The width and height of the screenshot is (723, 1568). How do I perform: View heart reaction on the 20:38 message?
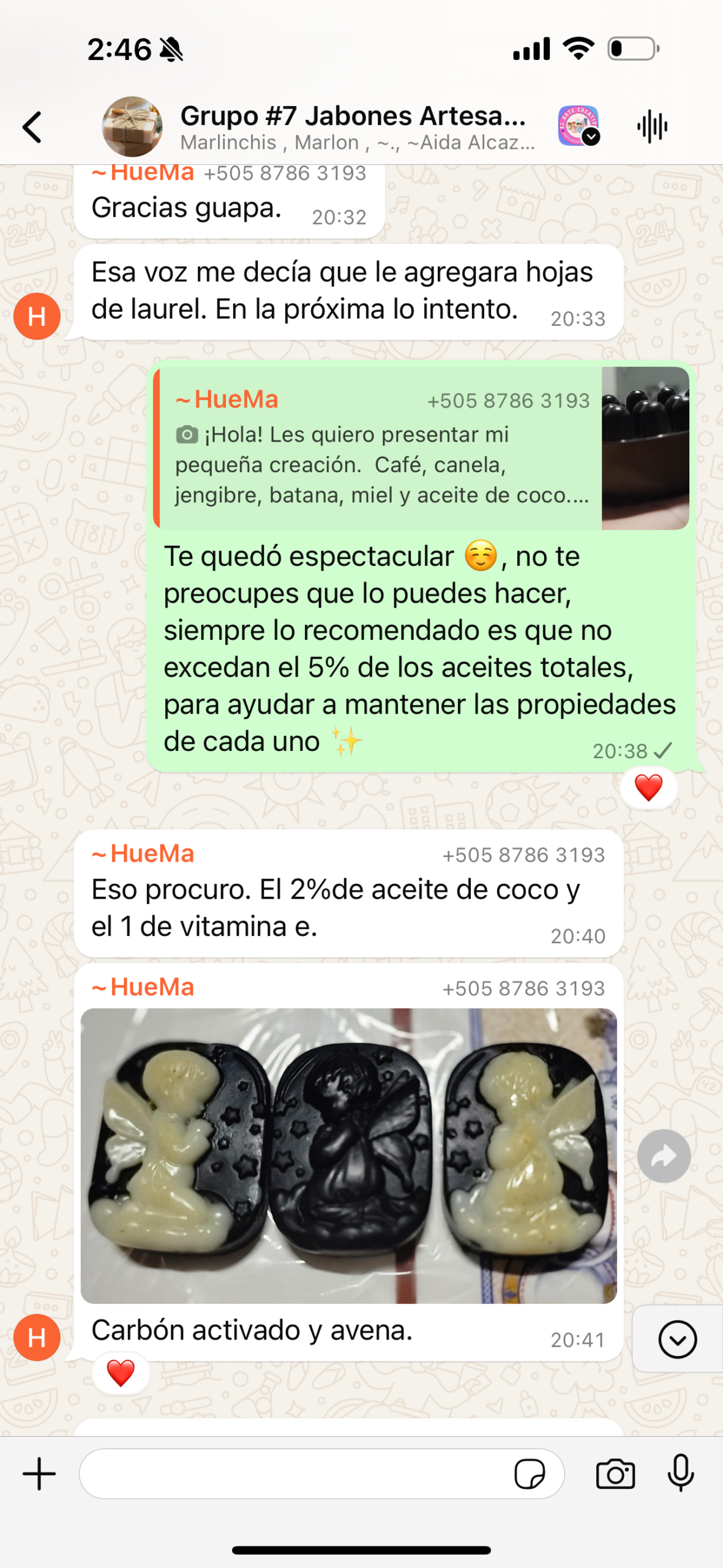648,788
